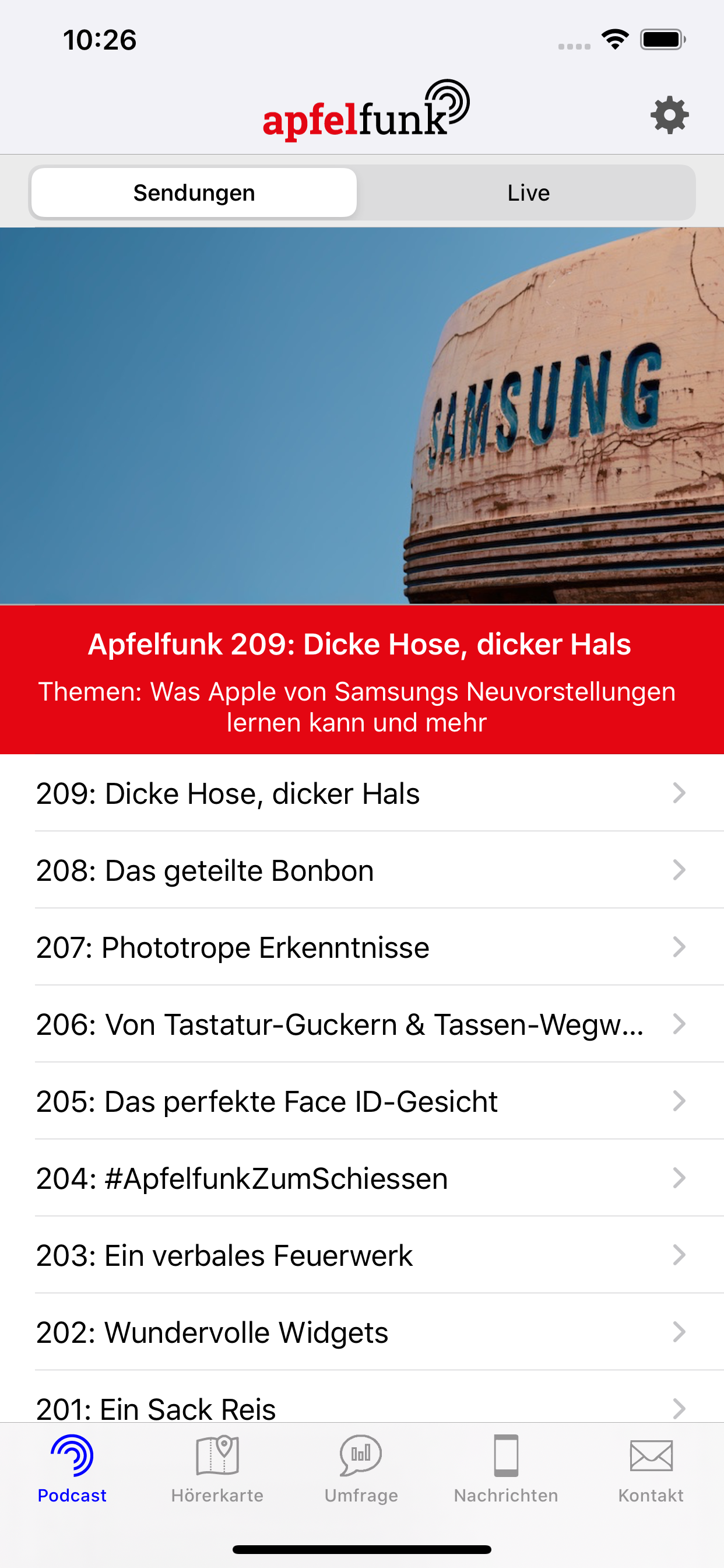Switch to the Nachrichten tab
This screenshot has width=724, height=1568.
[505, 1469]
